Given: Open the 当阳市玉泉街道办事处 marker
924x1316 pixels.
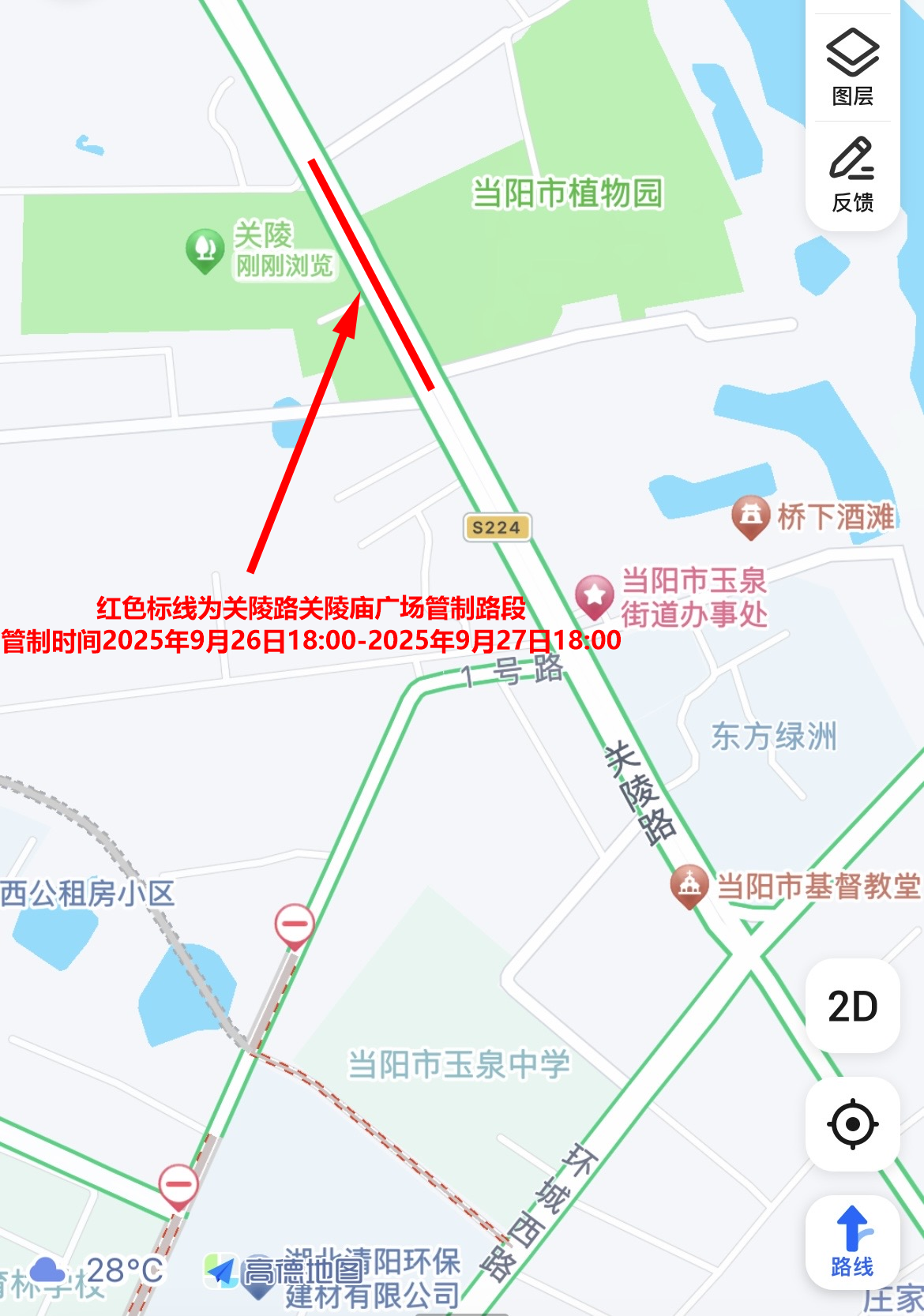Looking at the screenshot, I should coord(594,595).
